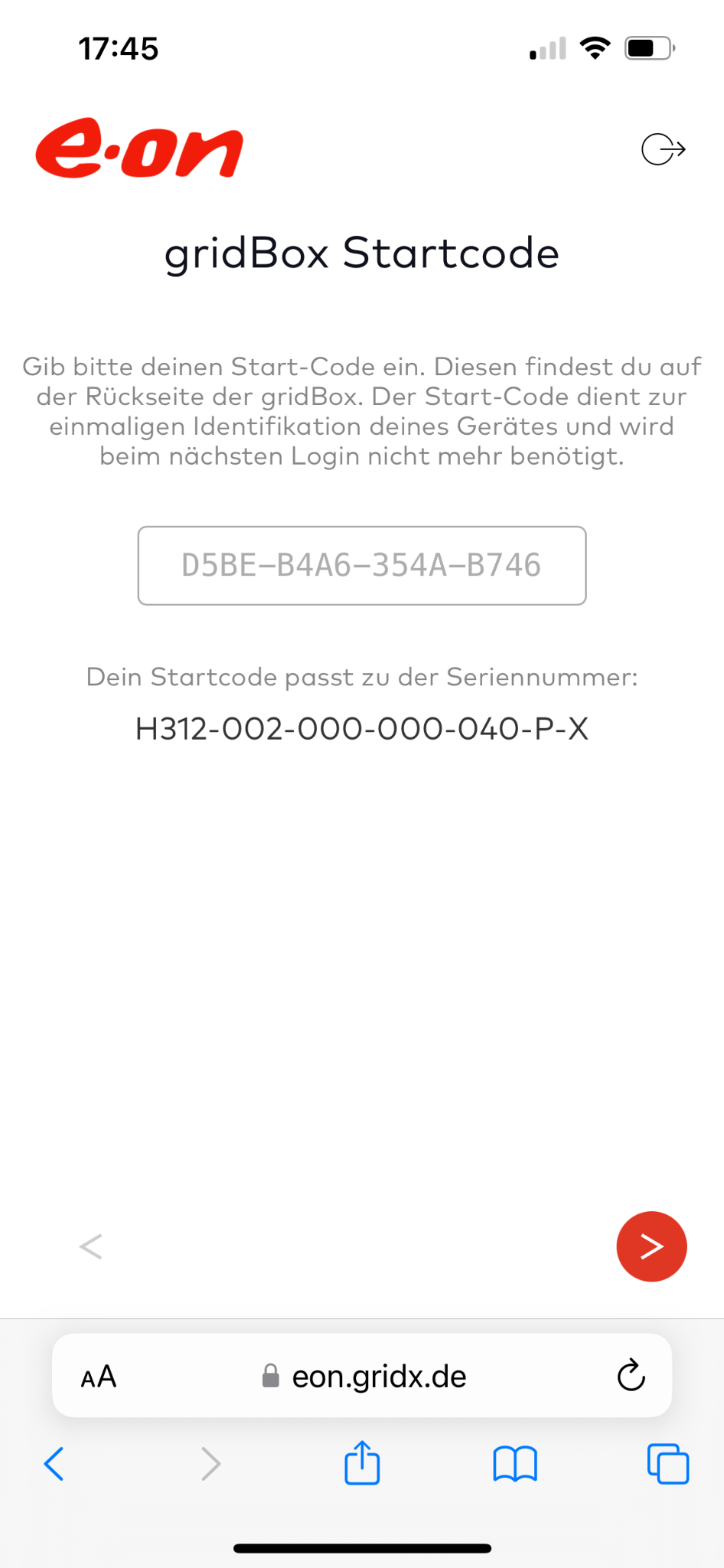Viewport: 724px width, 1568px height.
Task: Show all open Safari tabs
Action: (667, 1464)
